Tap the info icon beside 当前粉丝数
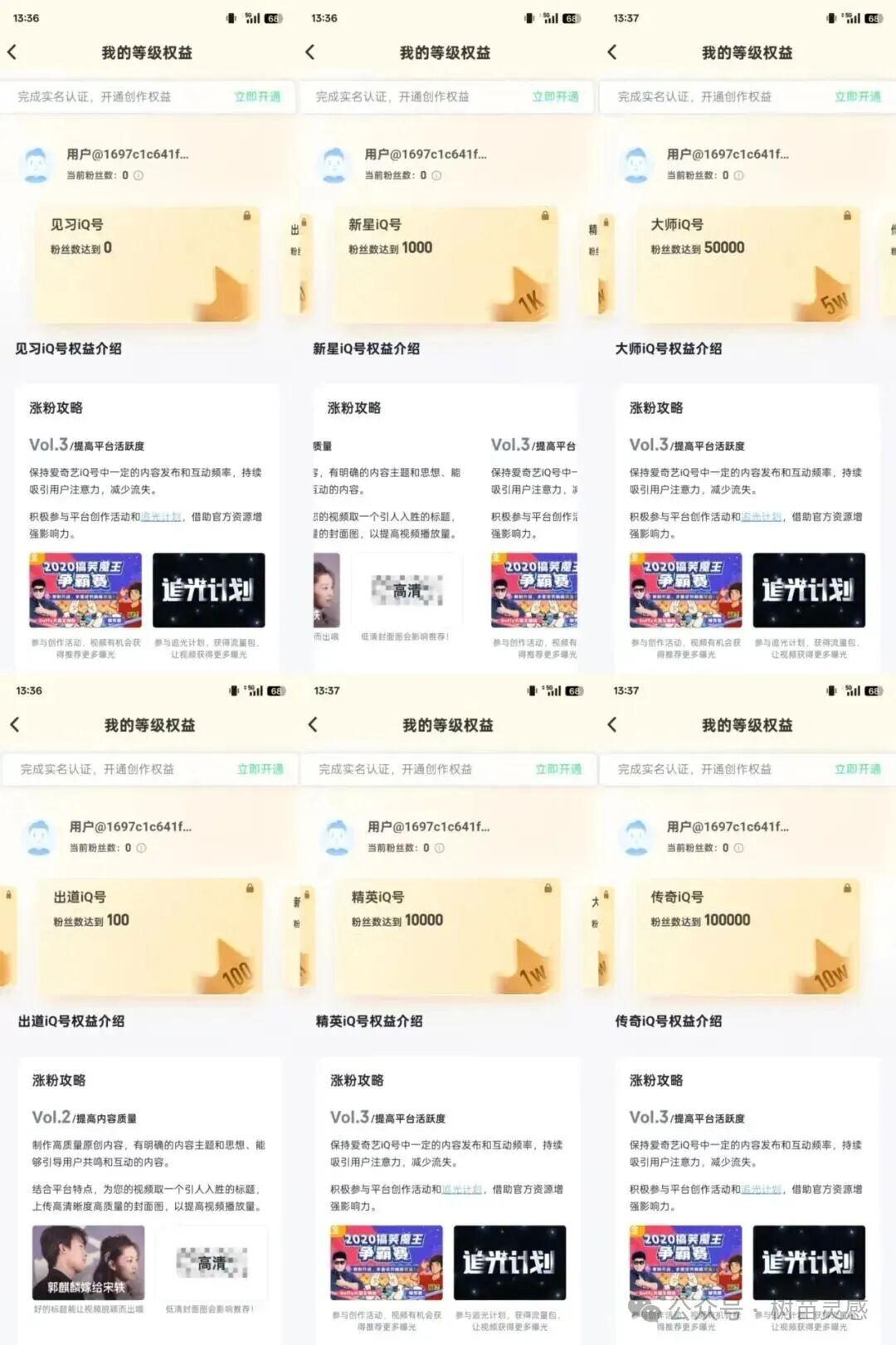 click(x=137, y=176)
